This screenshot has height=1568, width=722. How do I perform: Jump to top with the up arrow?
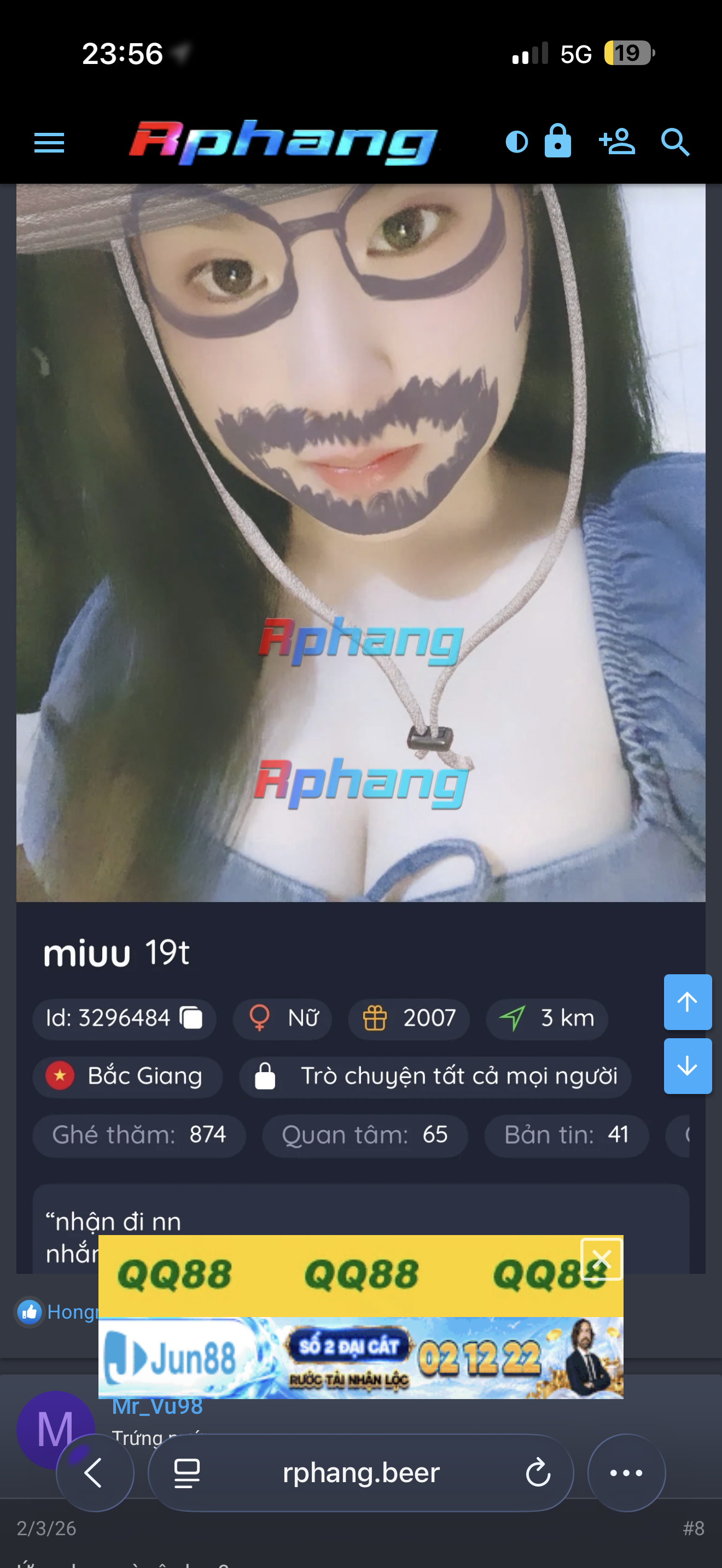[688, 1002]
